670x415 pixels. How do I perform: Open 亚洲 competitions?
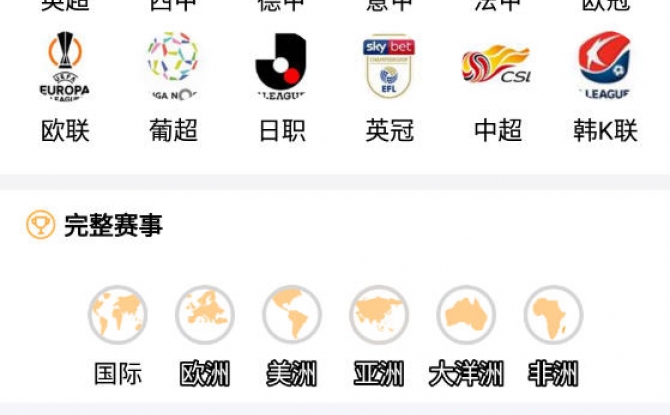(379, 336)
